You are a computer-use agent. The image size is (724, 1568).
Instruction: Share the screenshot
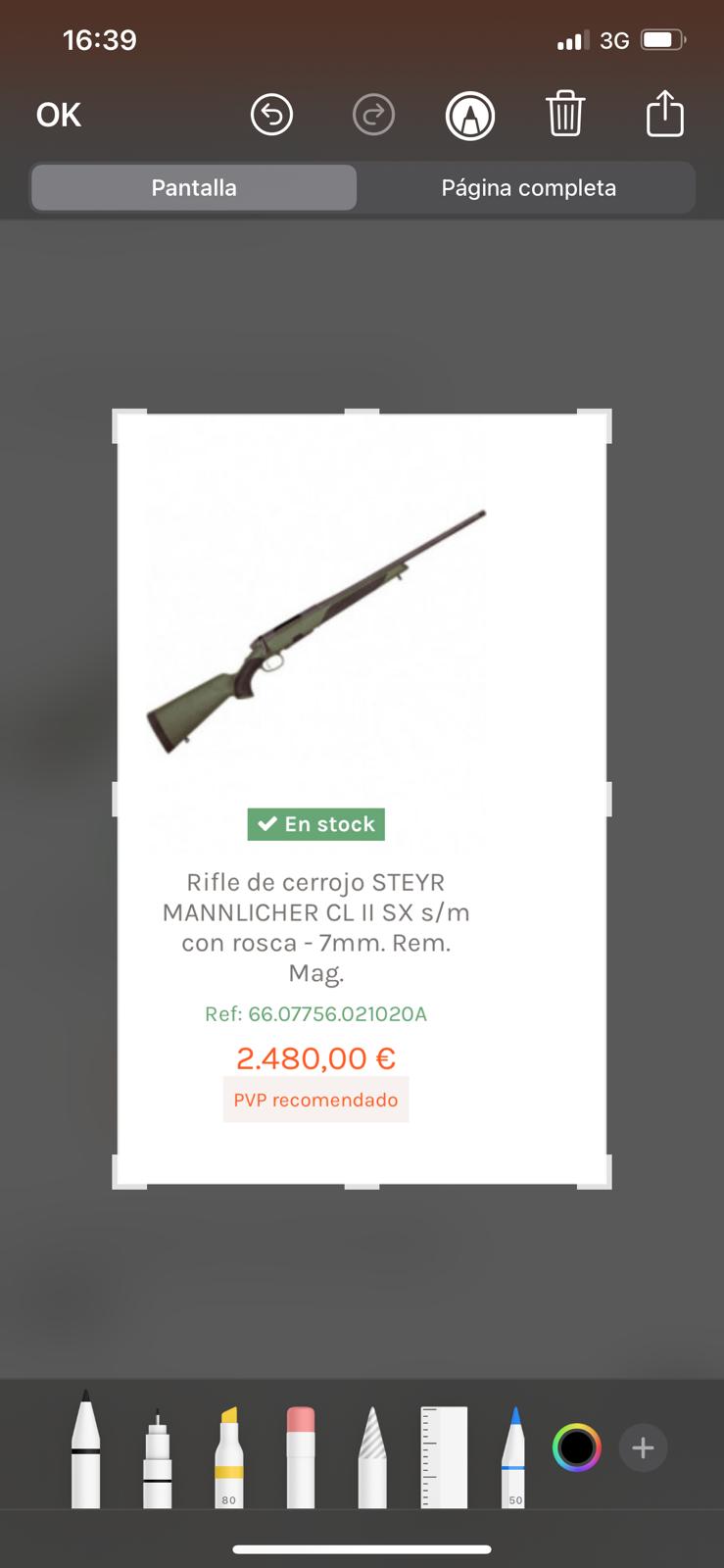(664, 114)
